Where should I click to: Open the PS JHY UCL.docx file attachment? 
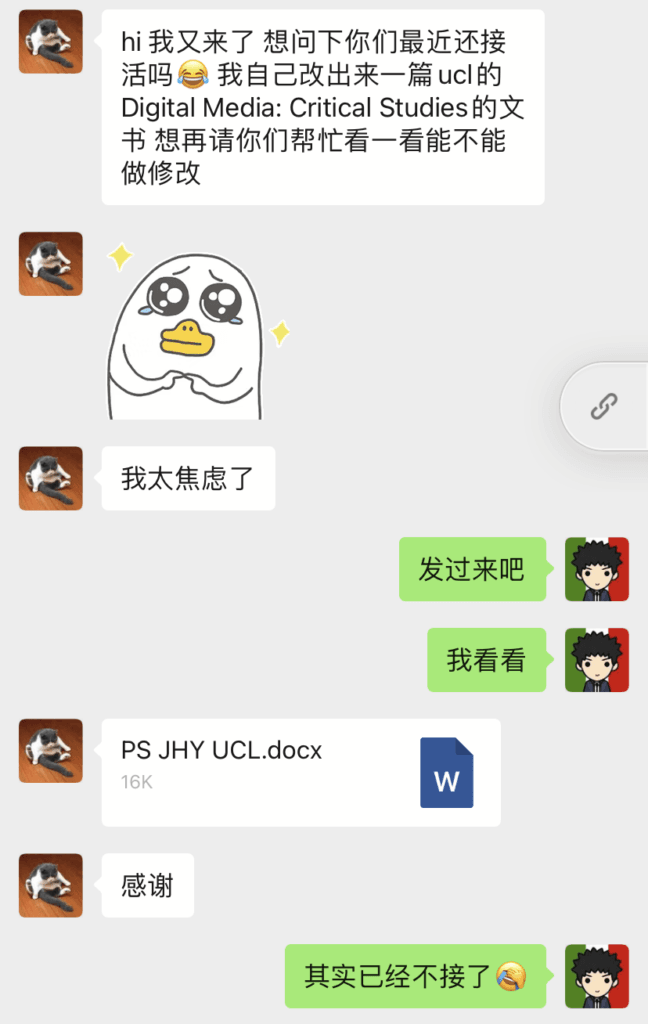300,771
